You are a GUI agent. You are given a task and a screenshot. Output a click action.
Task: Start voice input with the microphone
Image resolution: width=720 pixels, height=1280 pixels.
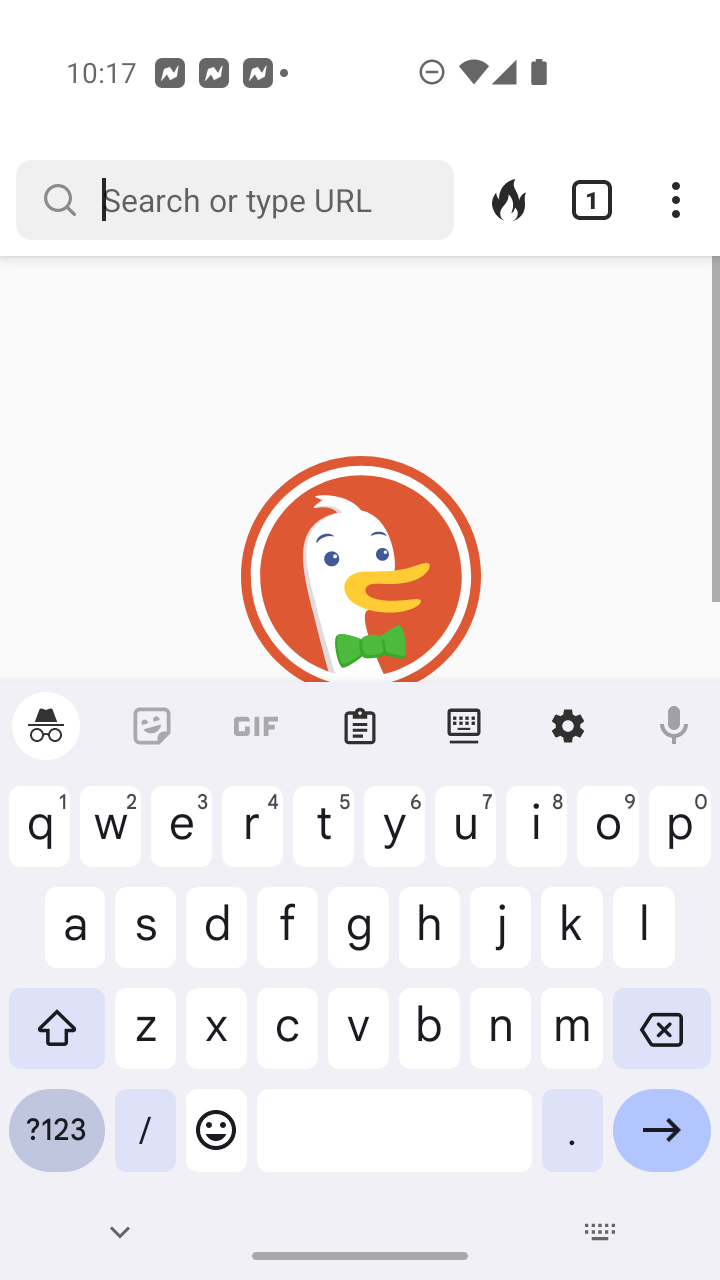pyautogui.click(x=674, y=725)
